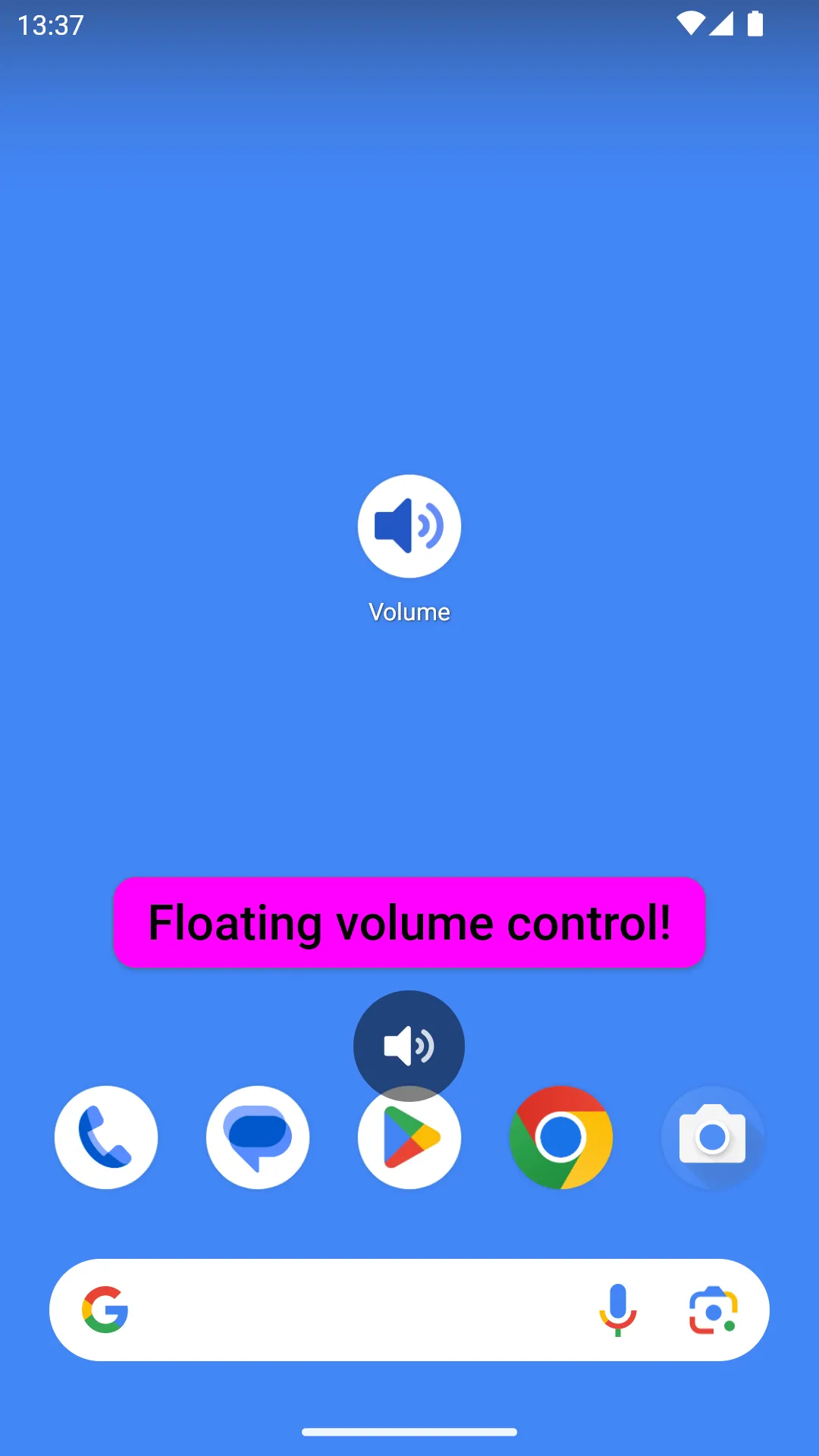Open Chrome browser

click(561, 1136)
